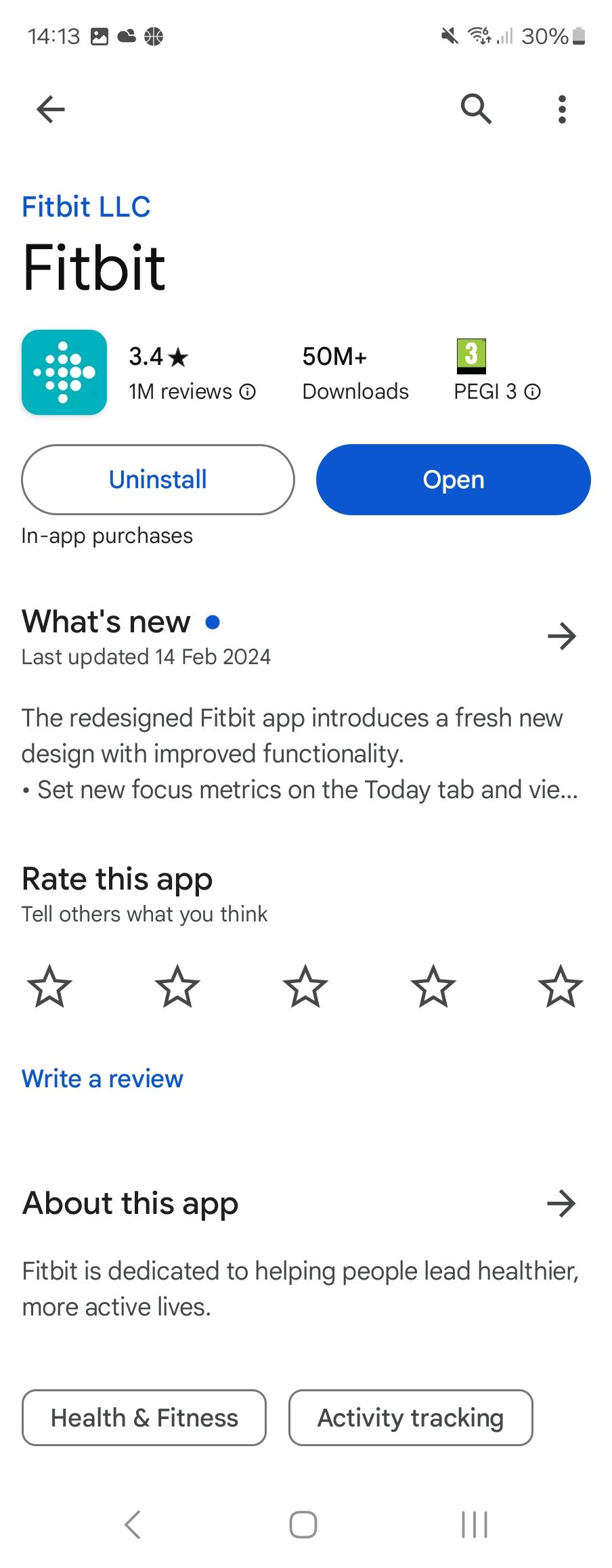Viewport: 612px width, 1568px height.
Task: Select the Health & Fitness chip
Action: click(144, 1417)
